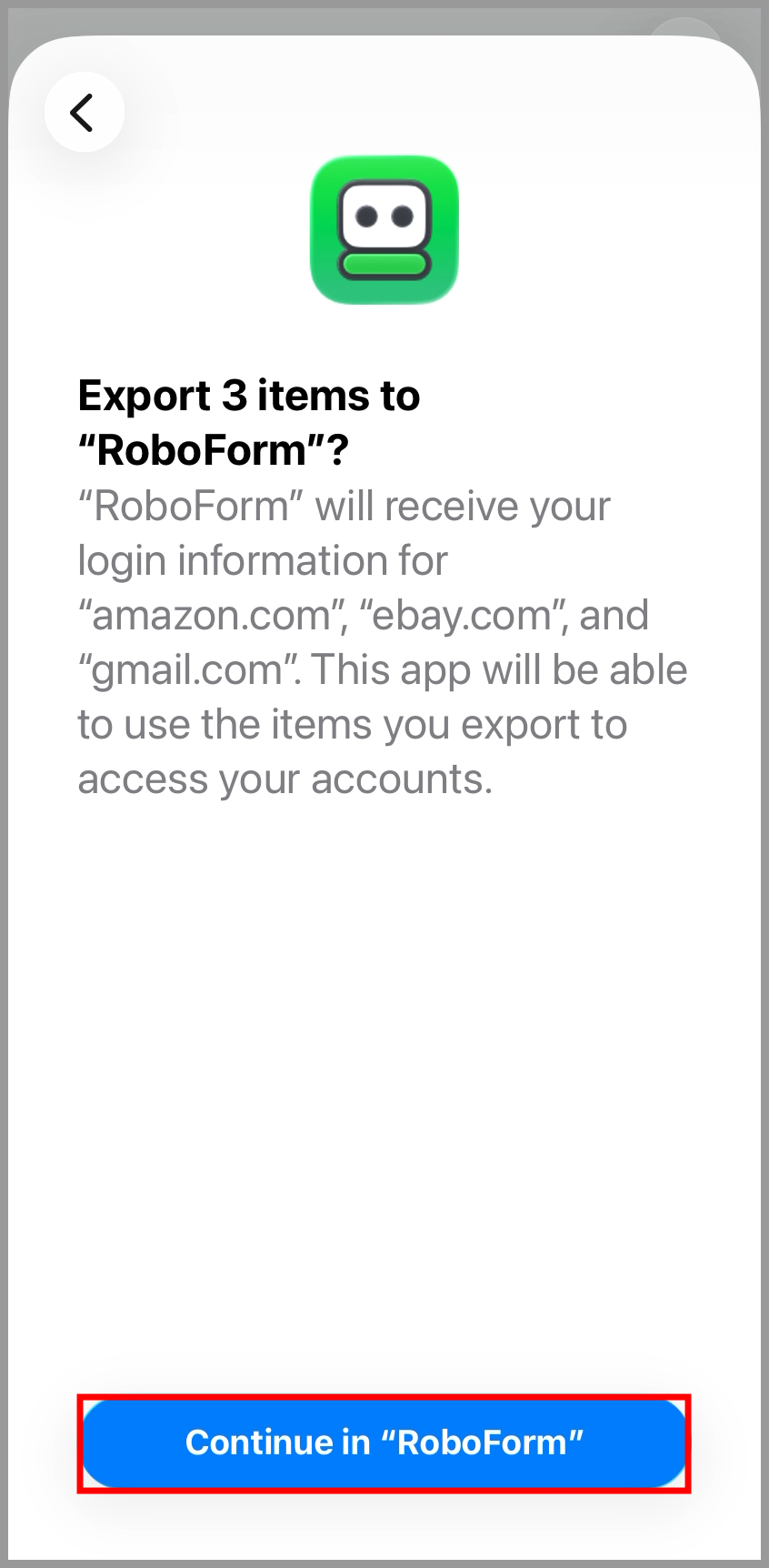Viewport: 769px width, 1568px height.
Task: Continue in "RoboForm" to export items
Action: 384,1442
